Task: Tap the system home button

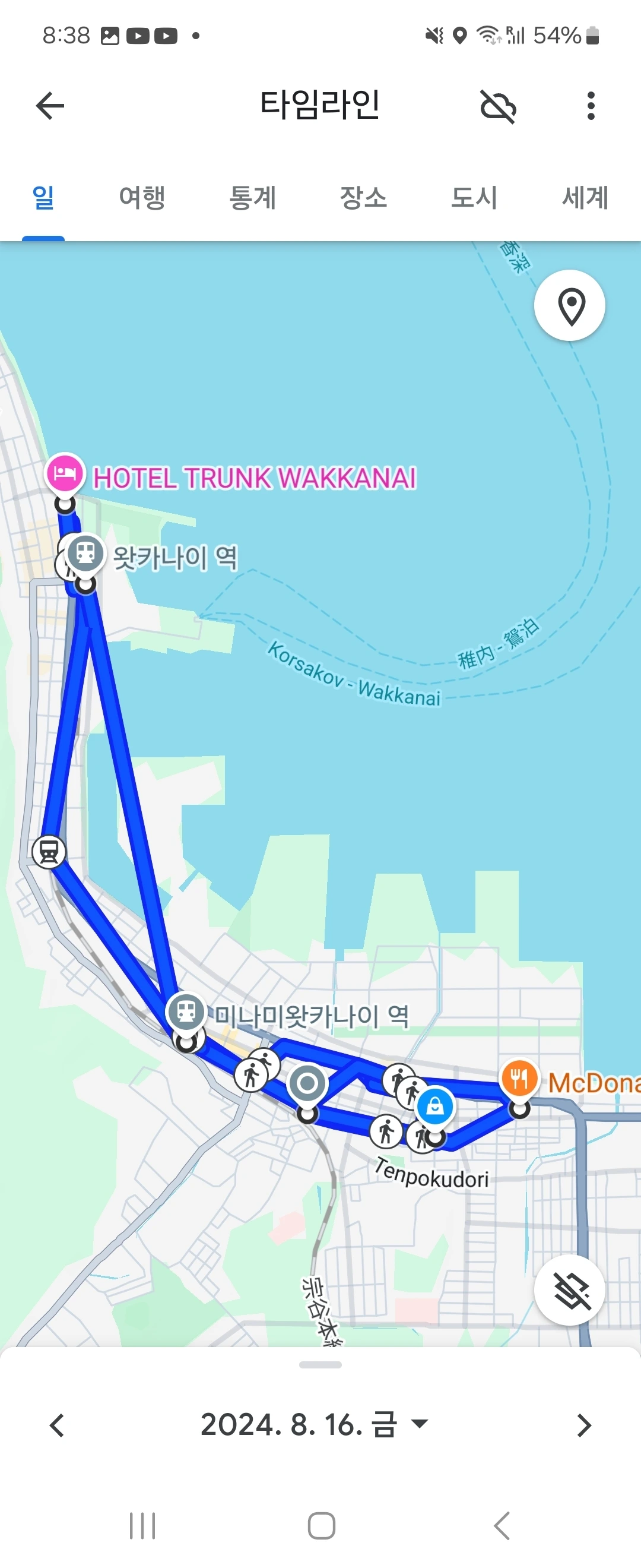Action: pos(321,1525)
